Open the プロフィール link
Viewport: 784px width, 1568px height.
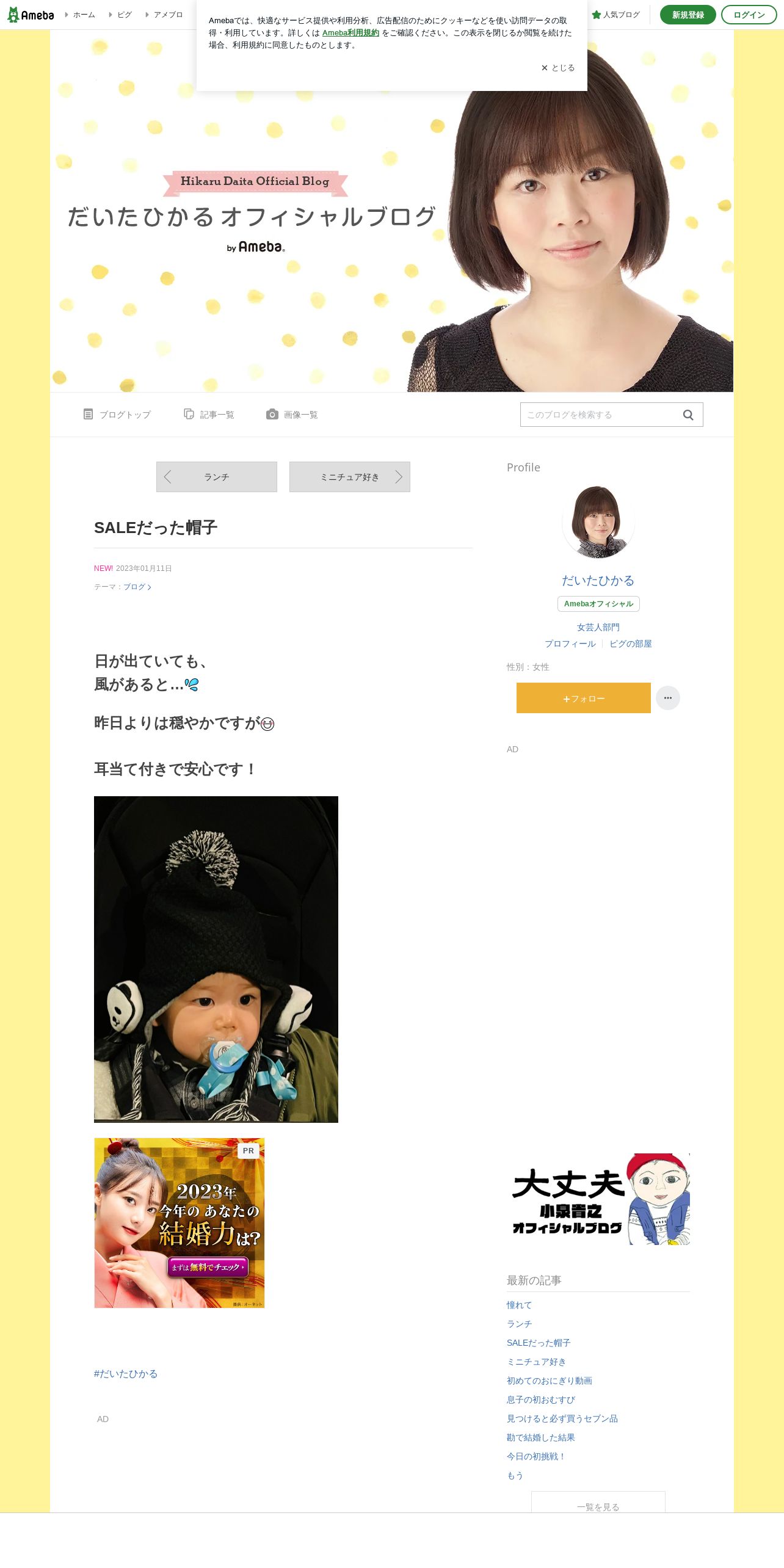[x=570, y=644]
